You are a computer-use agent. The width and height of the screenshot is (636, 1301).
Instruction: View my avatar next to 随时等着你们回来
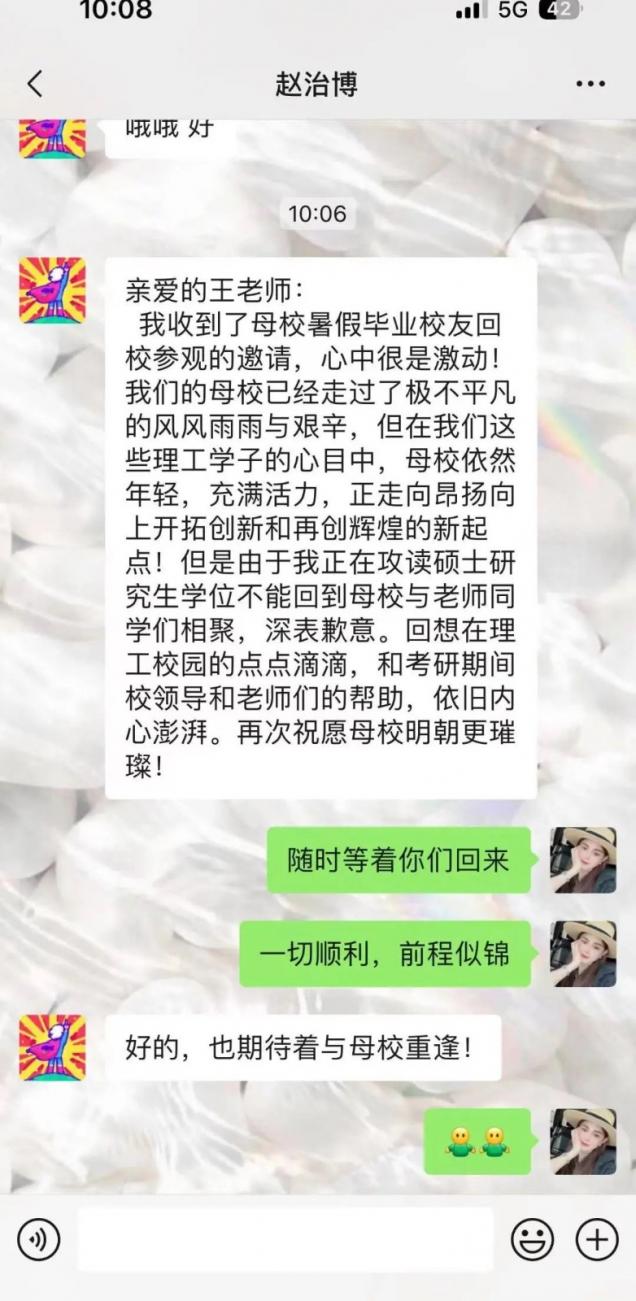(583, 860)
